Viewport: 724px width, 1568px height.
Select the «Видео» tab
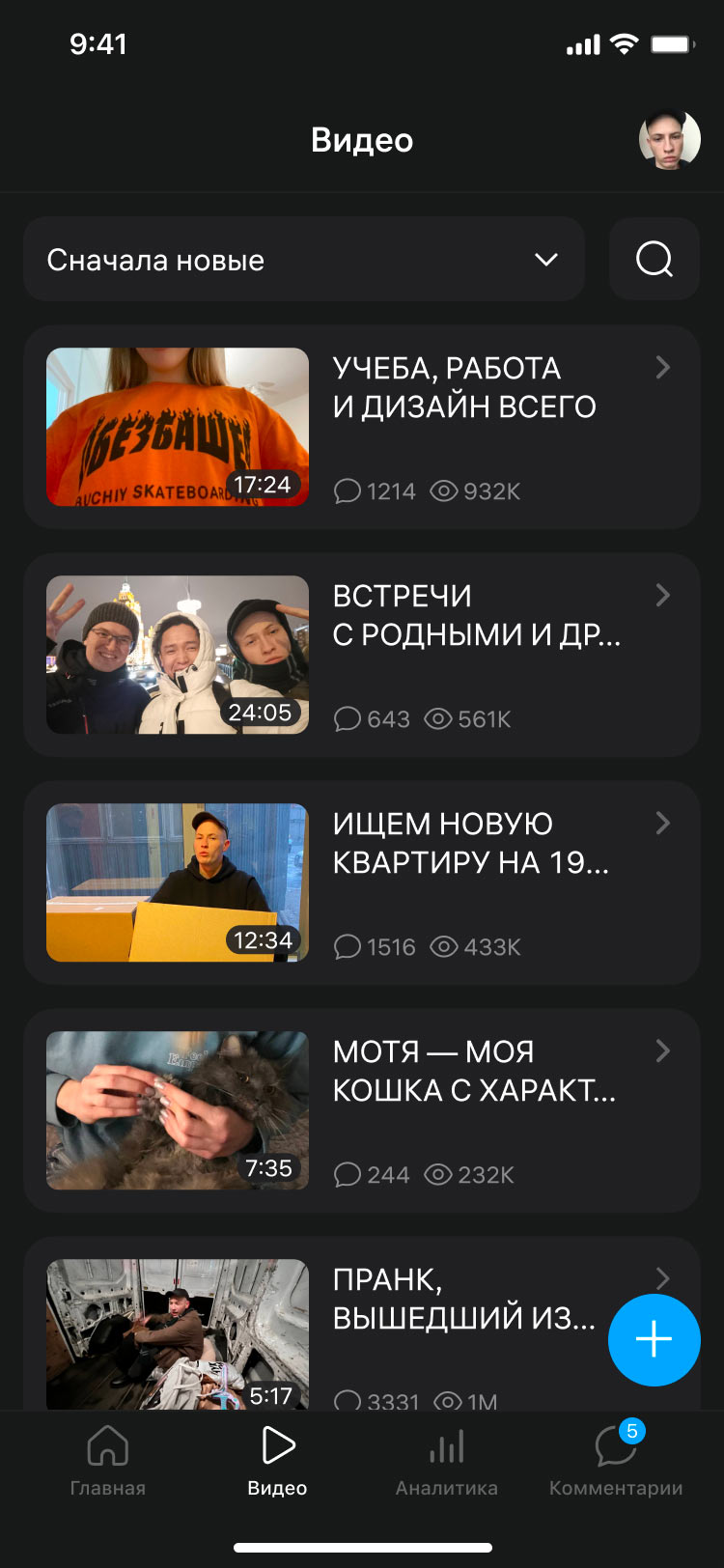tap(277, 1460)
